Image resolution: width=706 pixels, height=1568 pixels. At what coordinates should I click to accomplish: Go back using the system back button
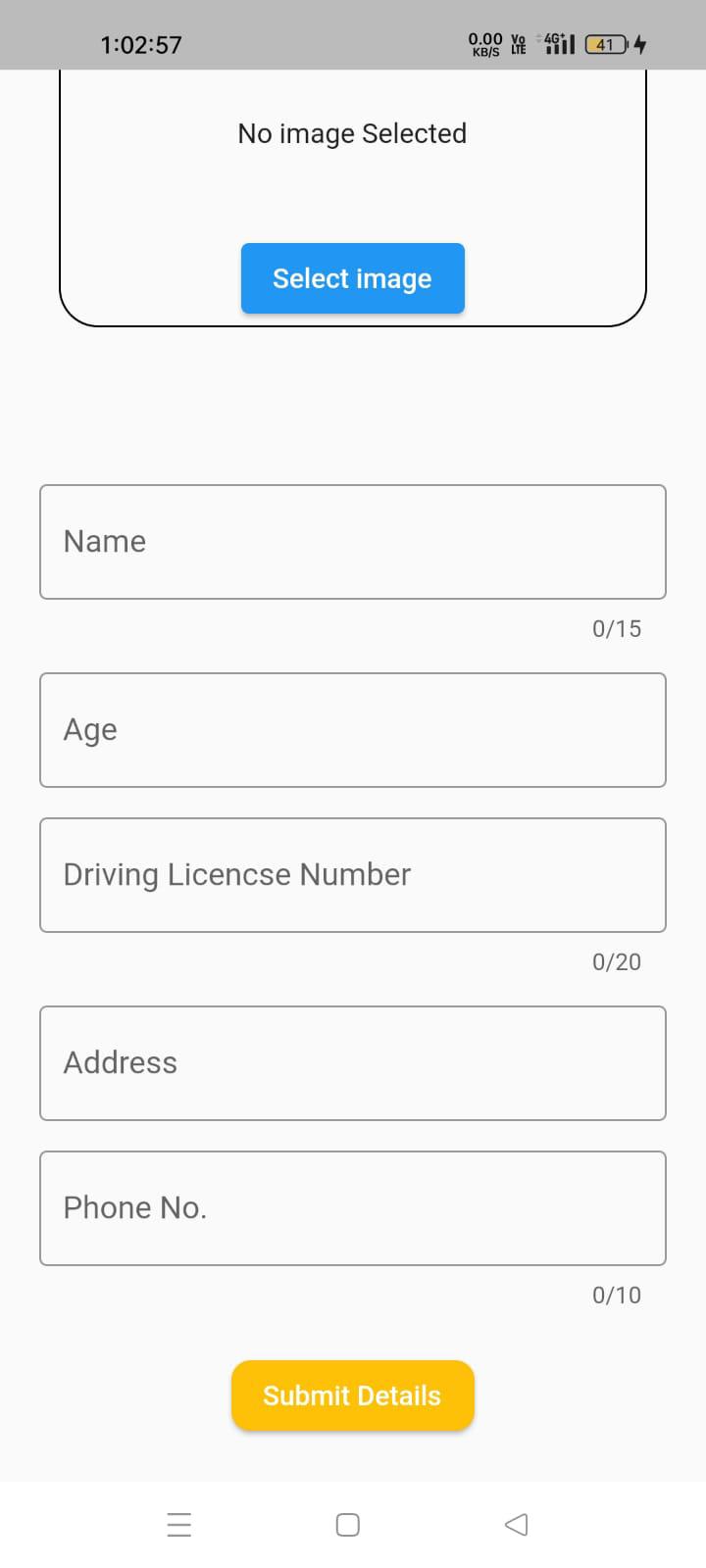516,1525
